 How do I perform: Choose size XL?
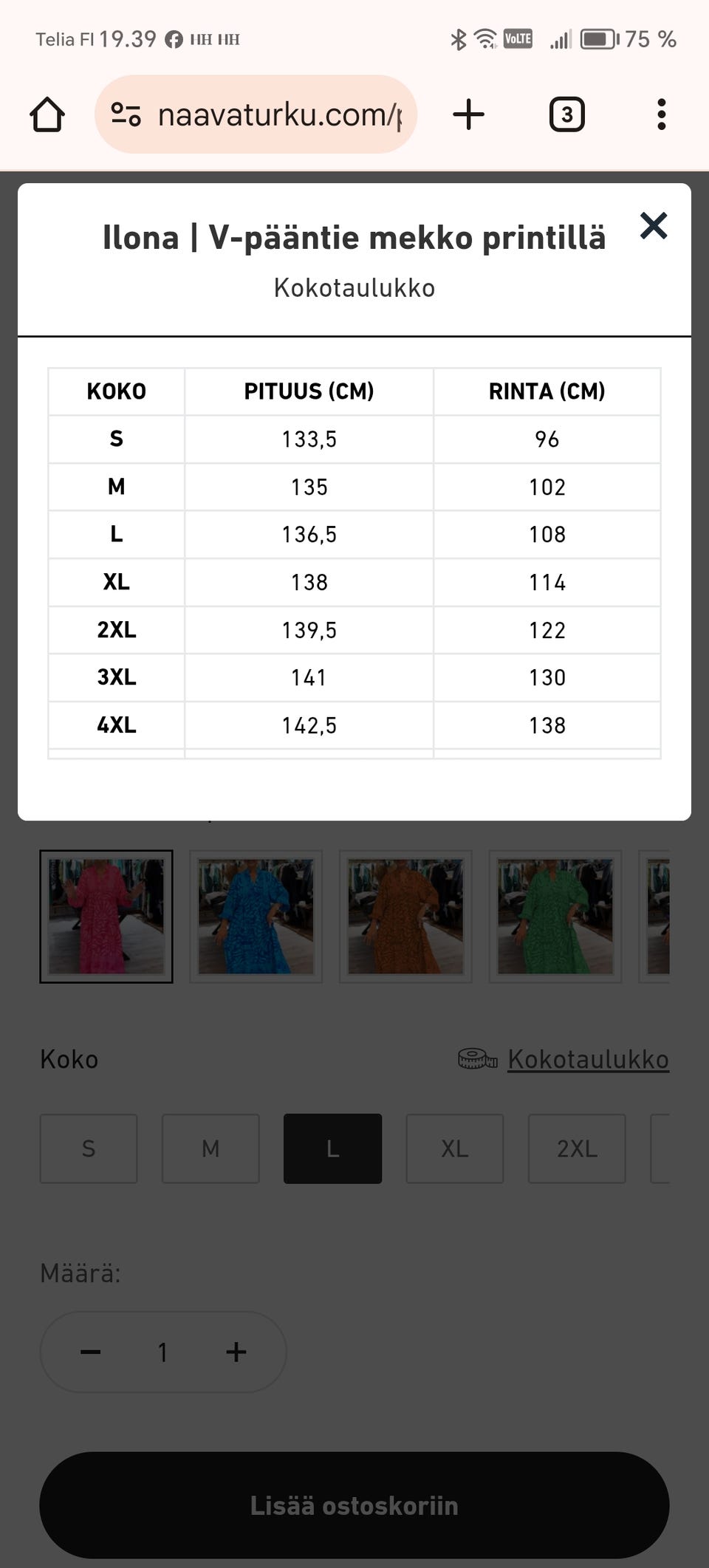[x=455, y=1148]
